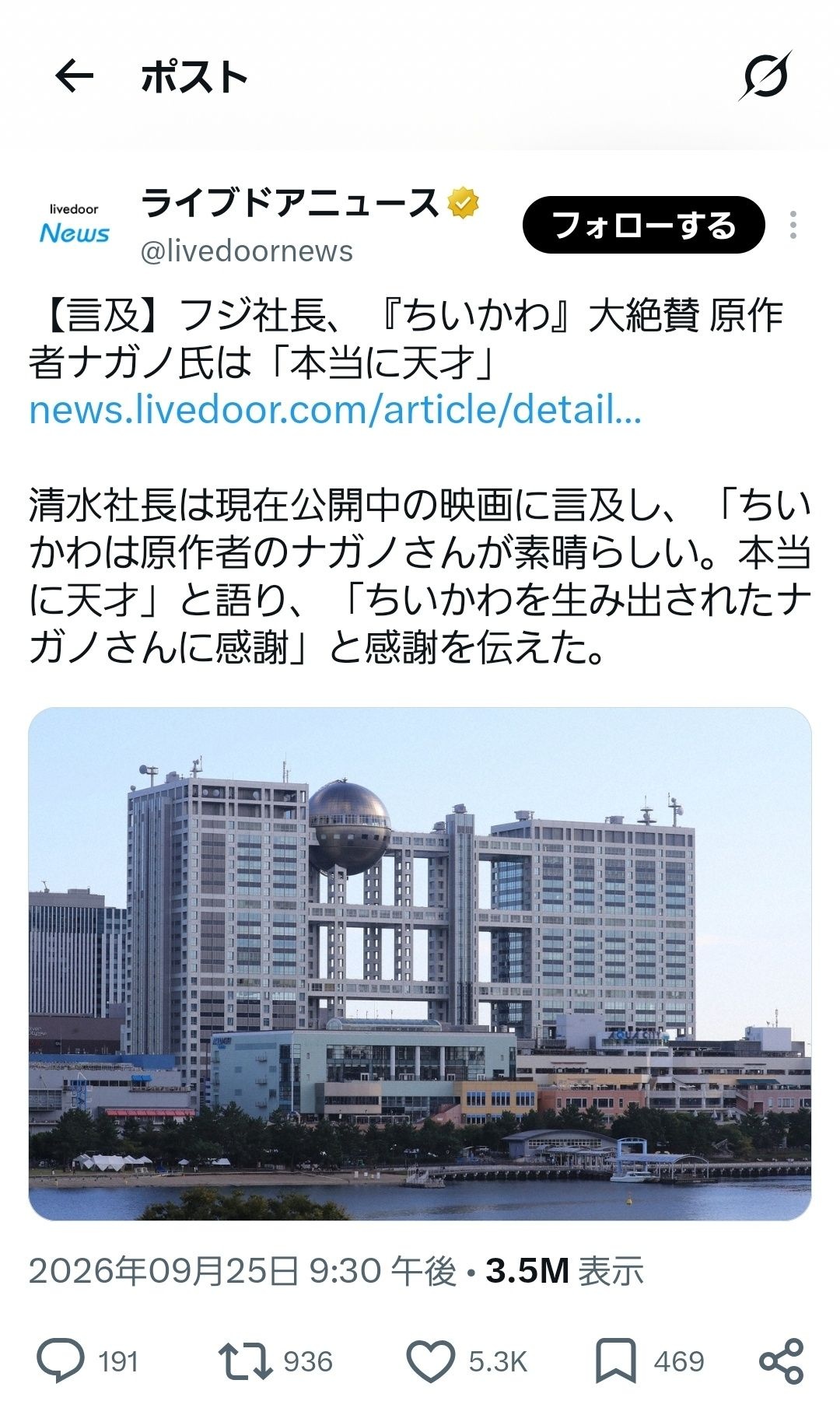The height and width of the screenshot is (1408, 840).
Task: Go back using the arrow
Action: (x=75, y=76)
